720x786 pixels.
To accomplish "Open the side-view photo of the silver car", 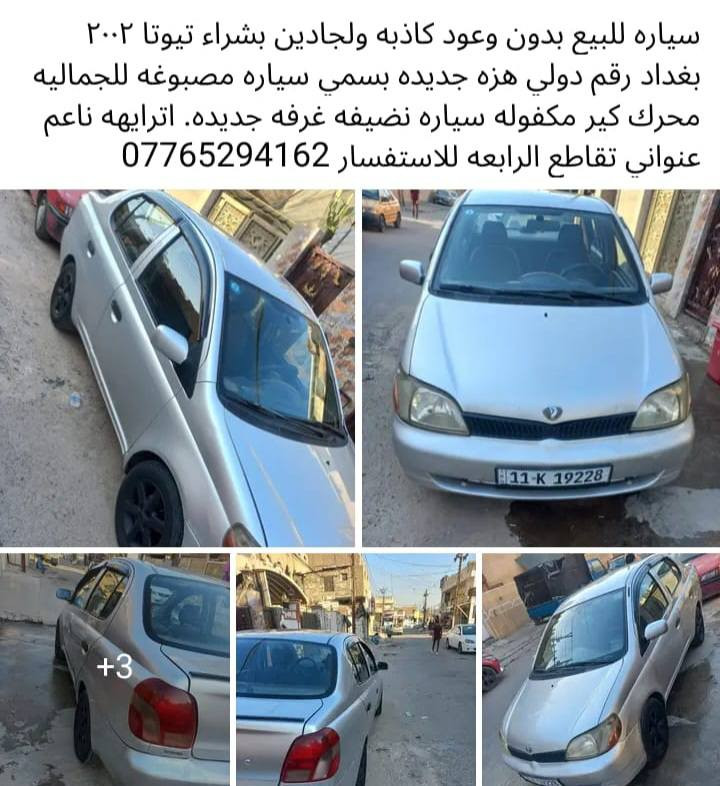I will pos(178,367).
